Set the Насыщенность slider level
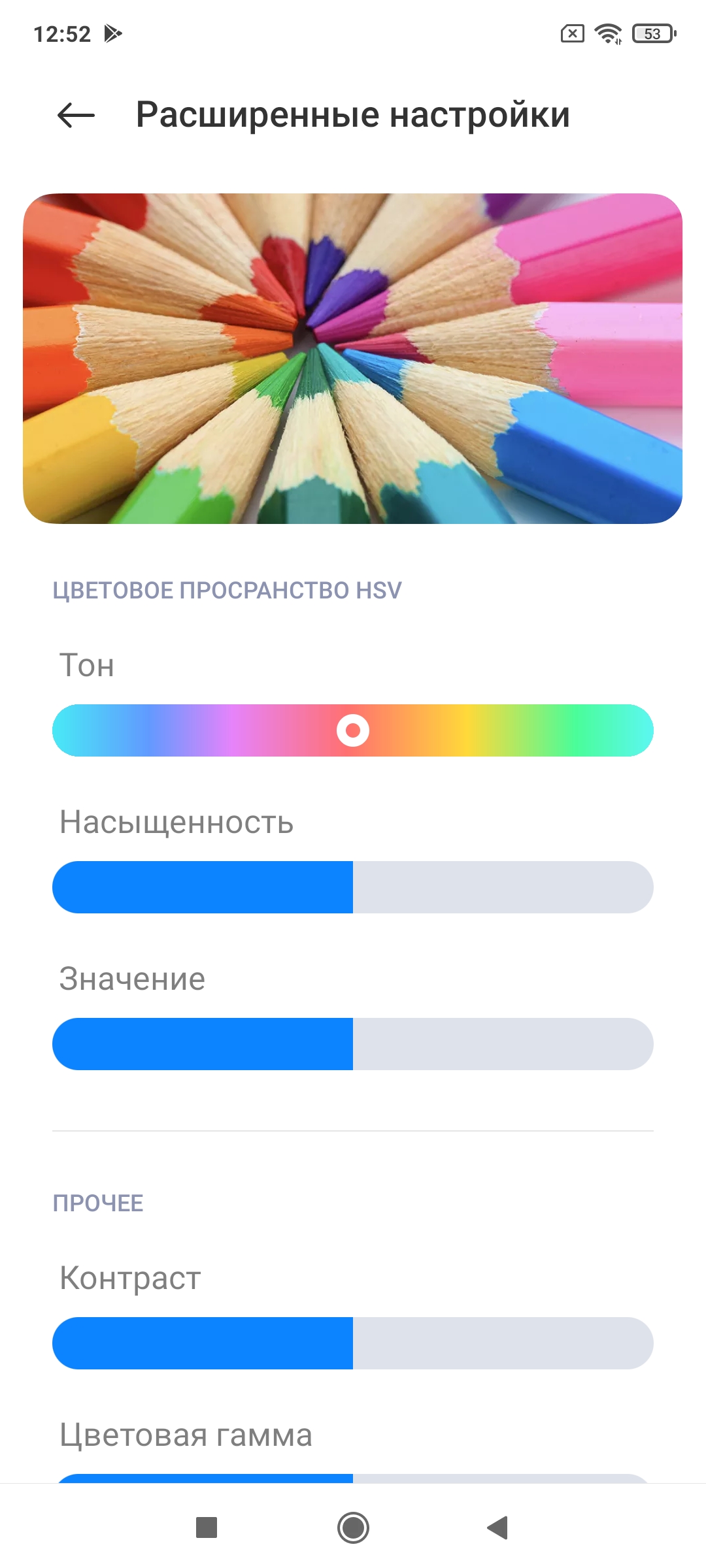 click(x=353, y=887)
